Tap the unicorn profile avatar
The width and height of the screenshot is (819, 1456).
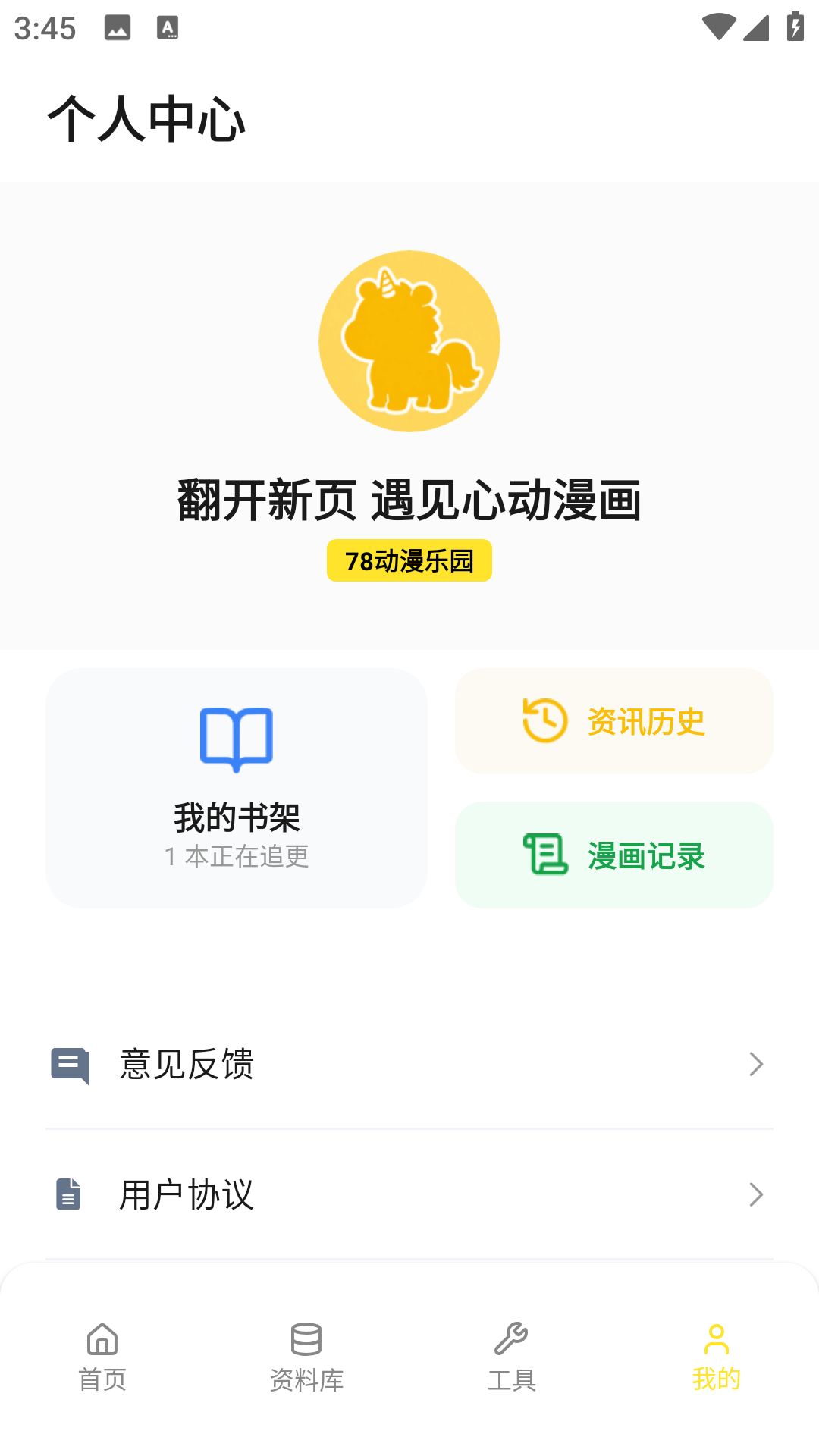[409, 341]
